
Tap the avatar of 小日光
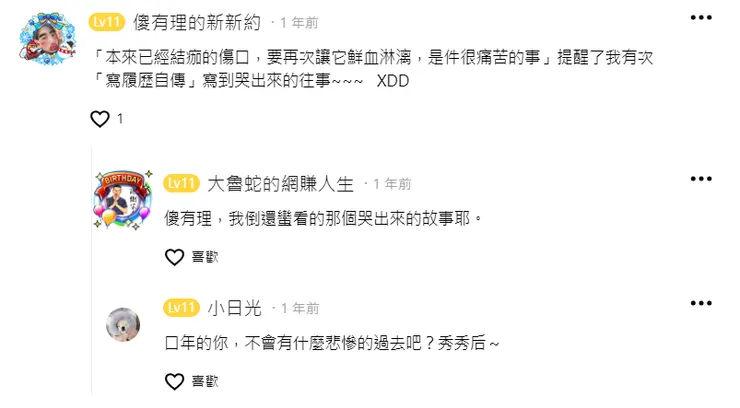pos(122,324)
